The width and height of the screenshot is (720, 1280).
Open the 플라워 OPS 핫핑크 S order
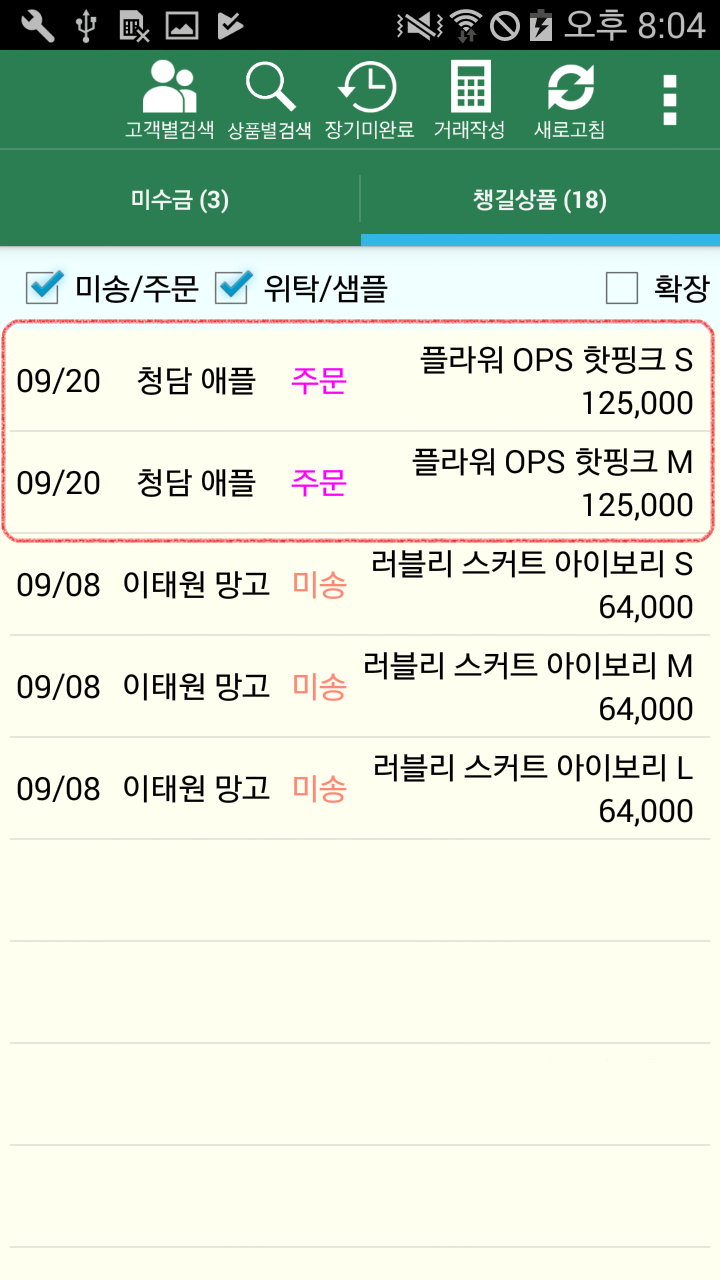[360, 381]
